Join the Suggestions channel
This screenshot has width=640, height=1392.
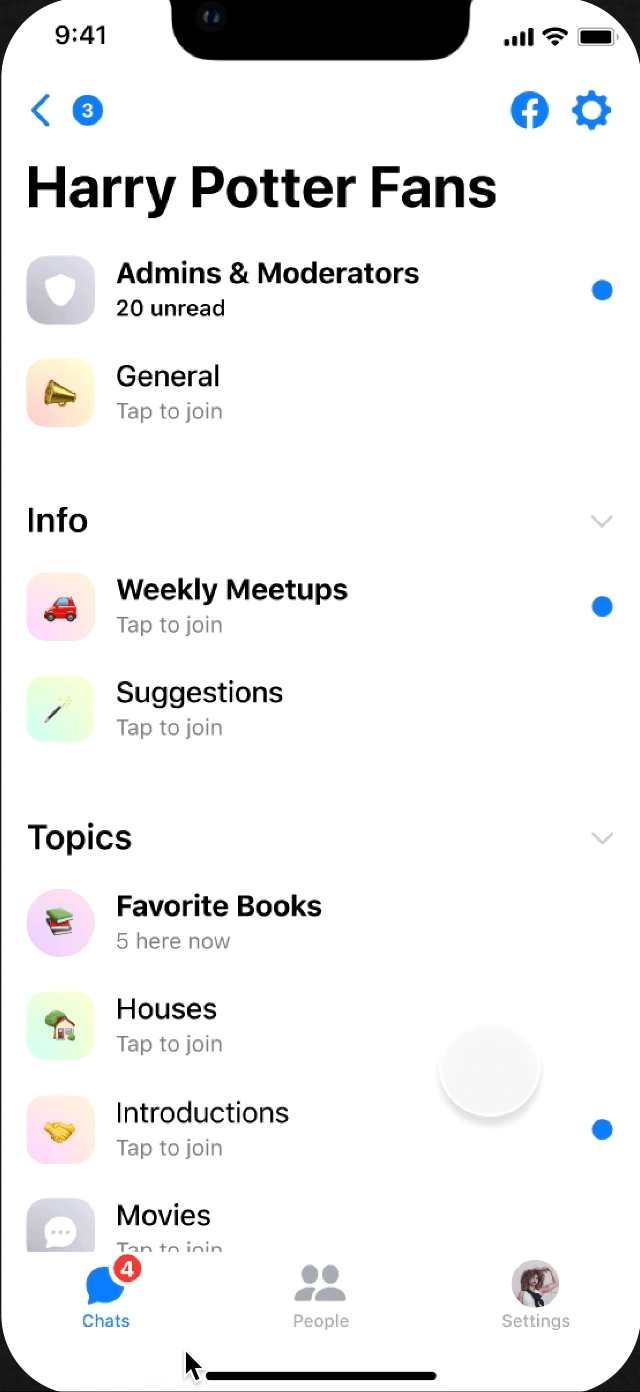(x=320, y=709)
